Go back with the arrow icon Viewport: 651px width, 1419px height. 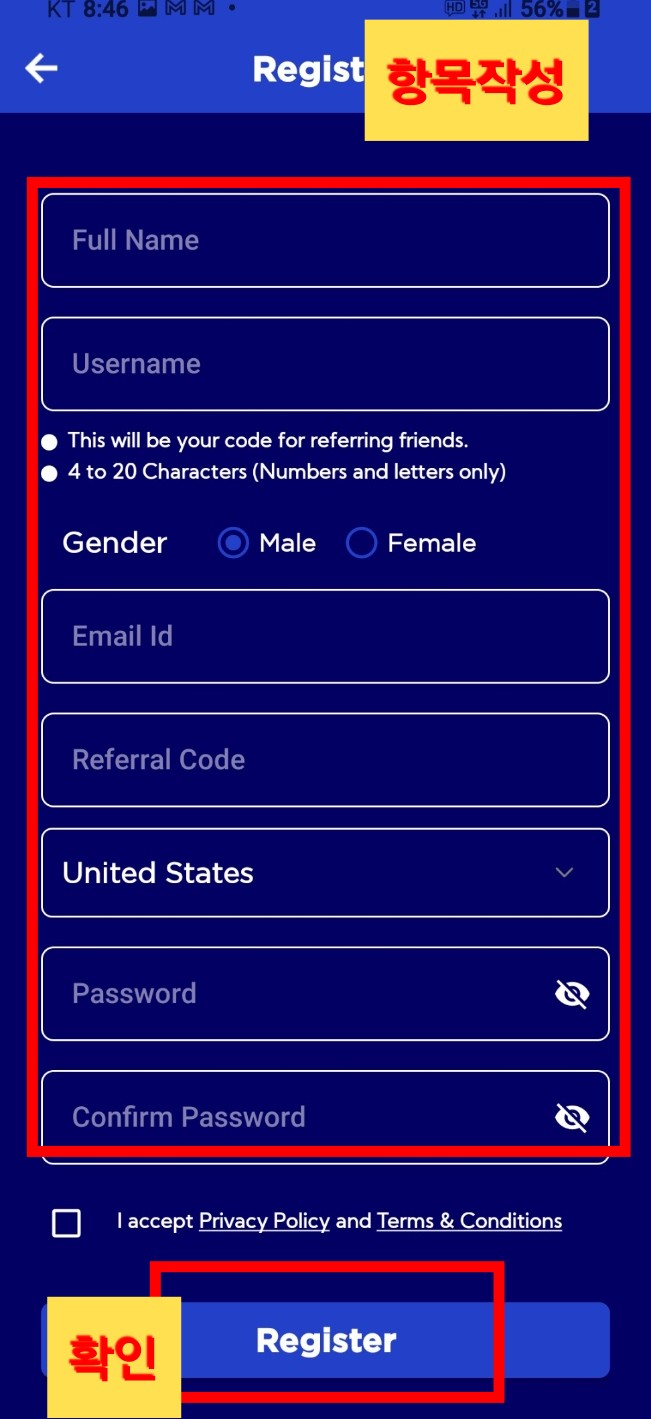tap(41, 68)
